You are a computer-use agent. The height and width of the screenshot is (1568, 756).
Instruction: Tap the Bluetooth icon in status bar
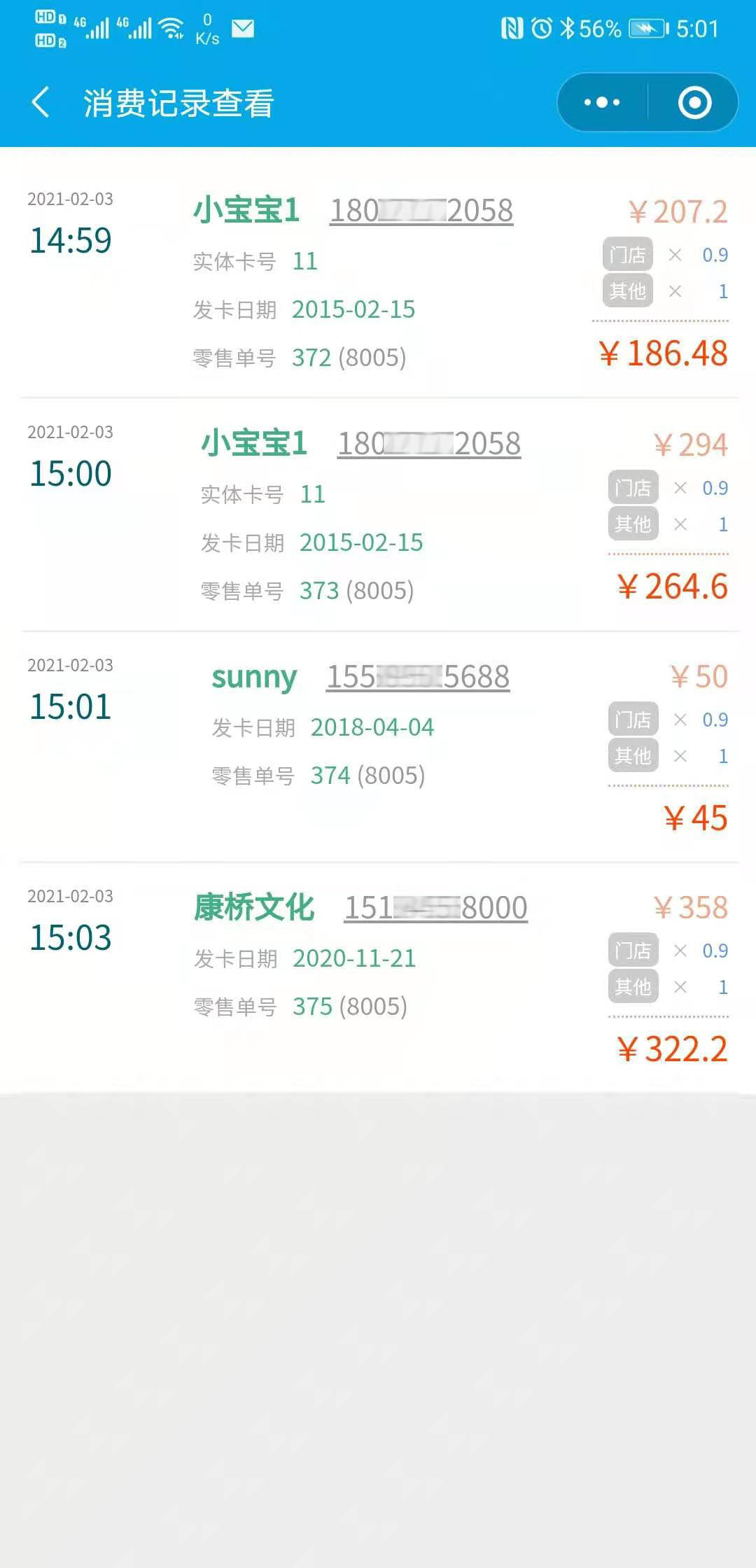pos(567,29)
